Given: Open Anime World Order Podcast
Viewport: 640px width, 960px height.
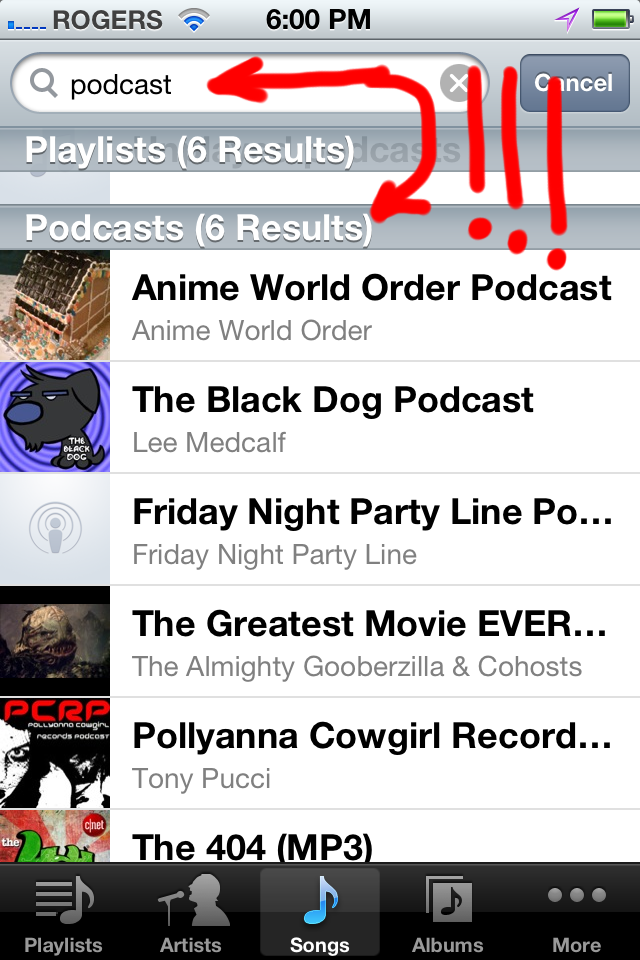Looking at the screenshot, I should (372, 305).
